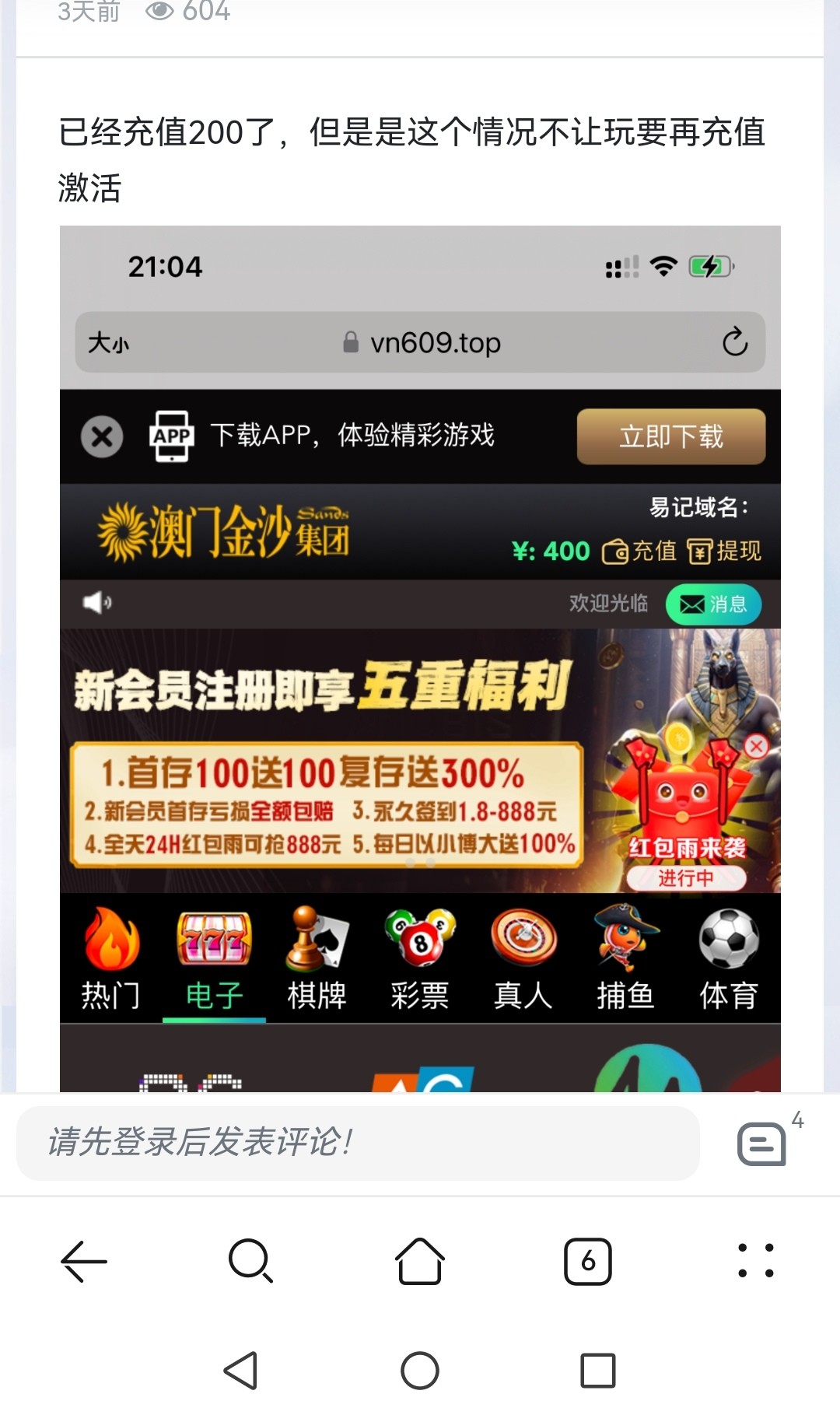
Task: Open the tab switcher showing 6 tabs
Action: (588, 1261)
